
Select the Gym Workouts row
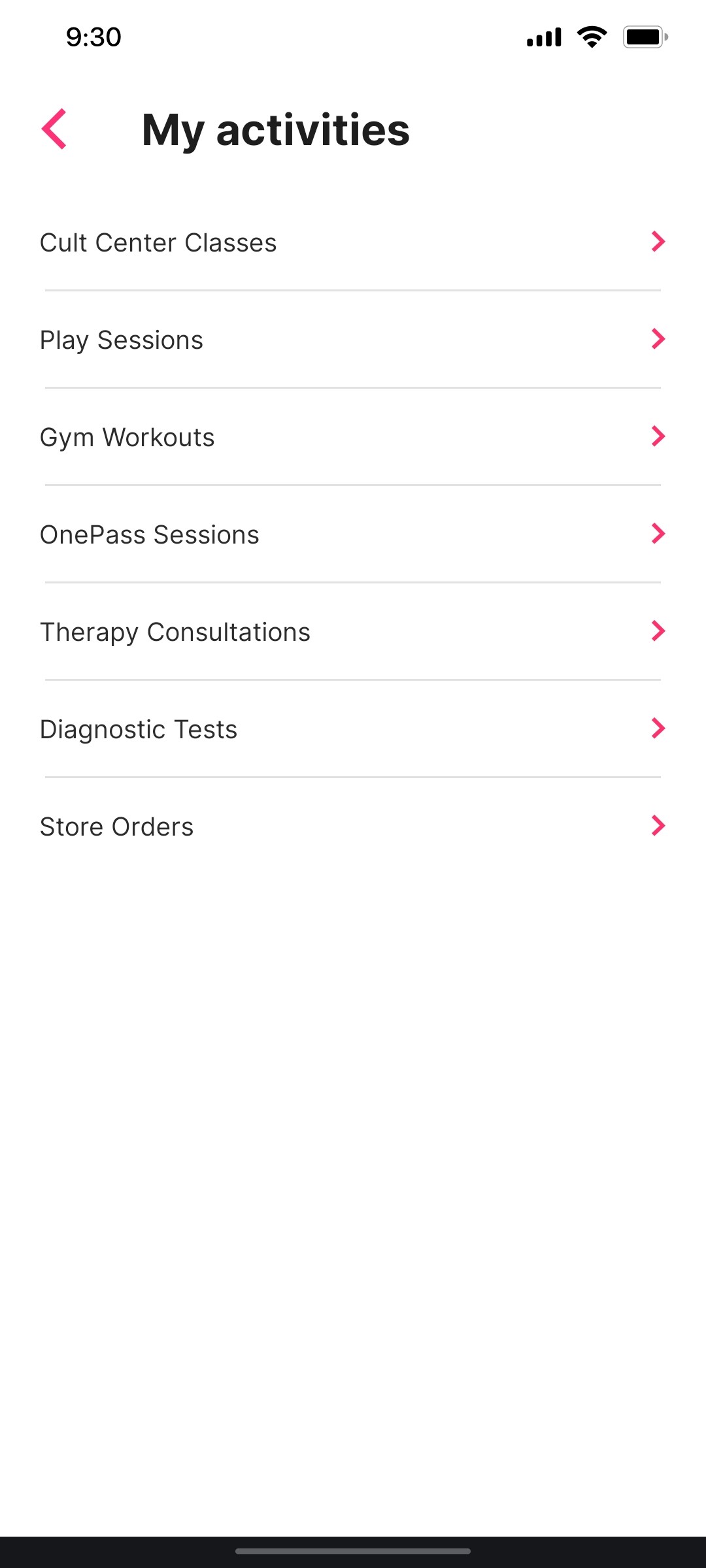(127, 436)
